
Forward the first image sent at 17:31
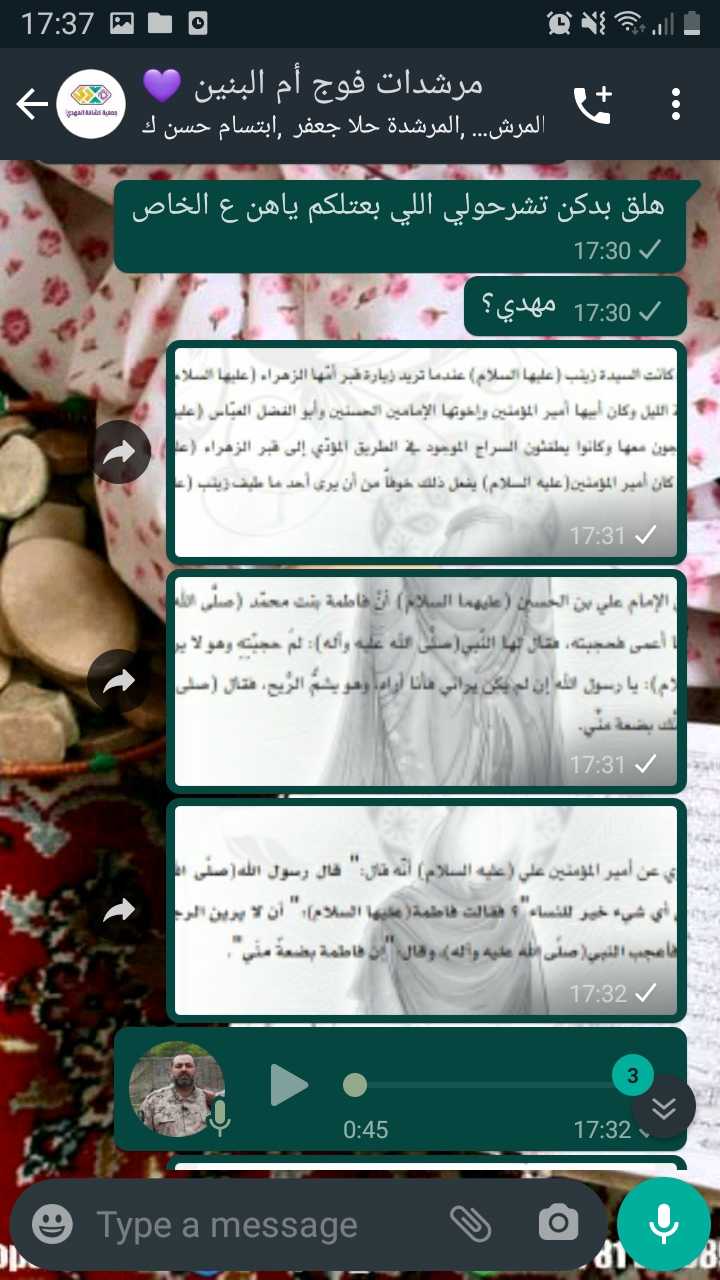pos(120,453)
